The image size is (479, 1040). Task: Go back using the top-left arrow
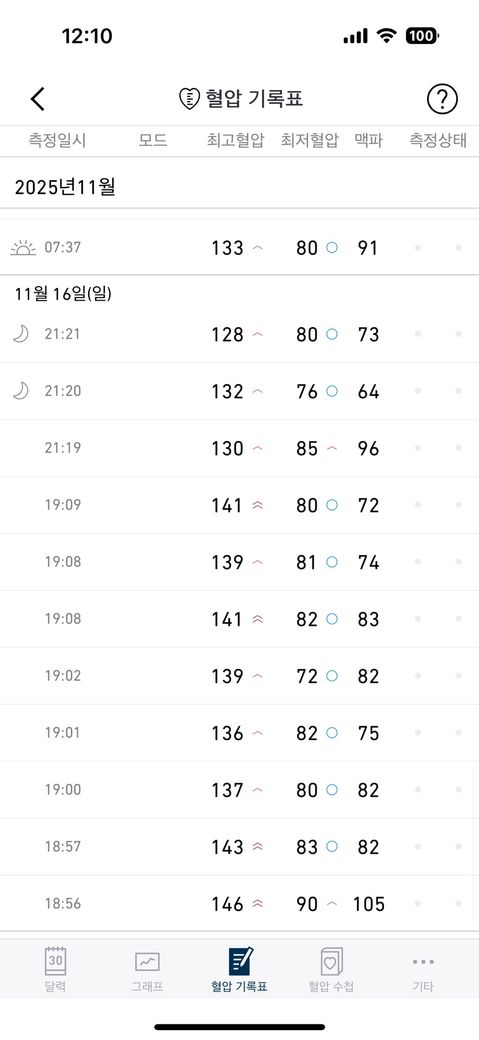(x=38, y=99)
